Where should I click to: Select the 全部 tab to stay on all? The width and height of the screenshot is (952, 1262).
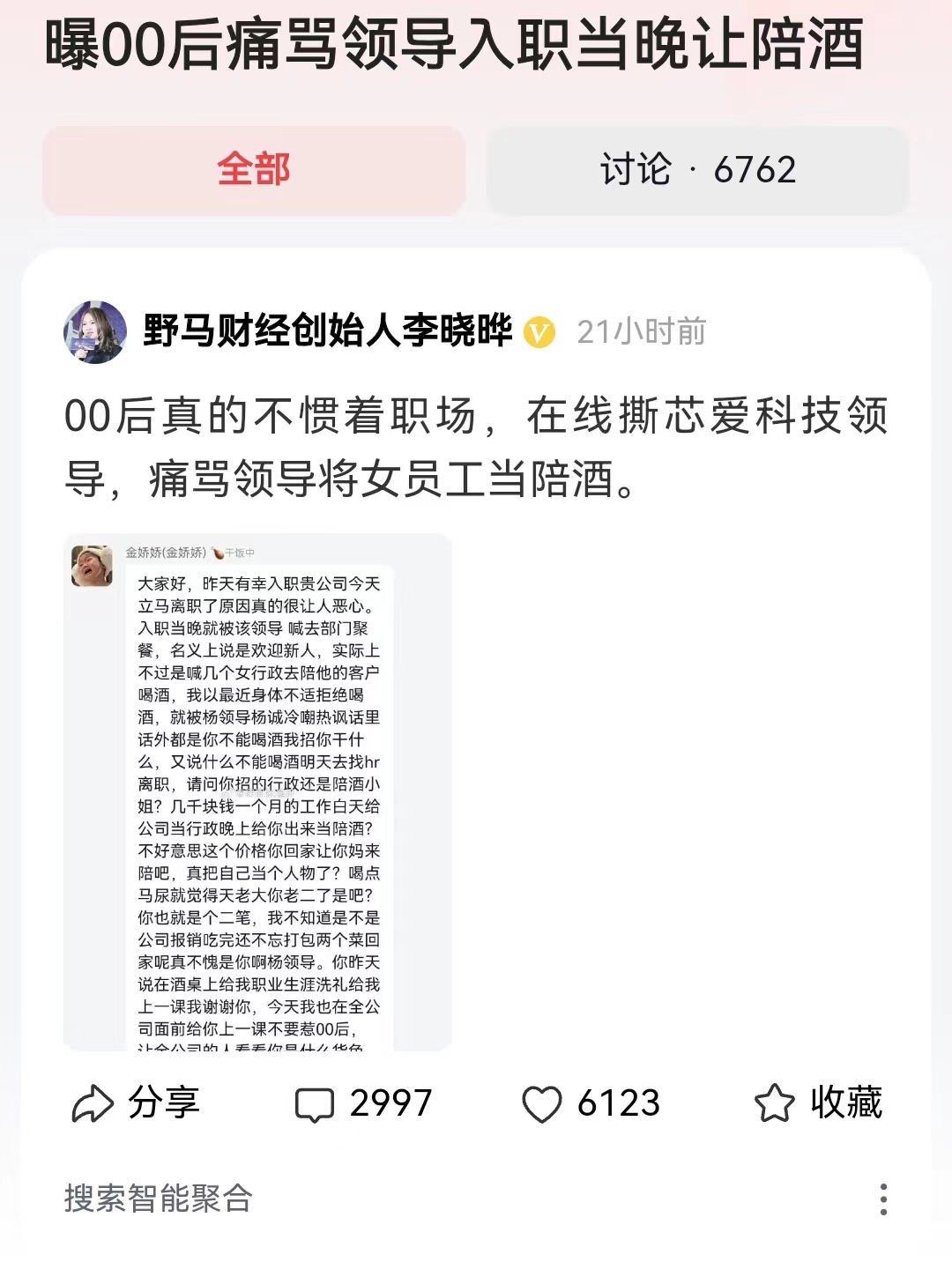(x=252, y=173)
